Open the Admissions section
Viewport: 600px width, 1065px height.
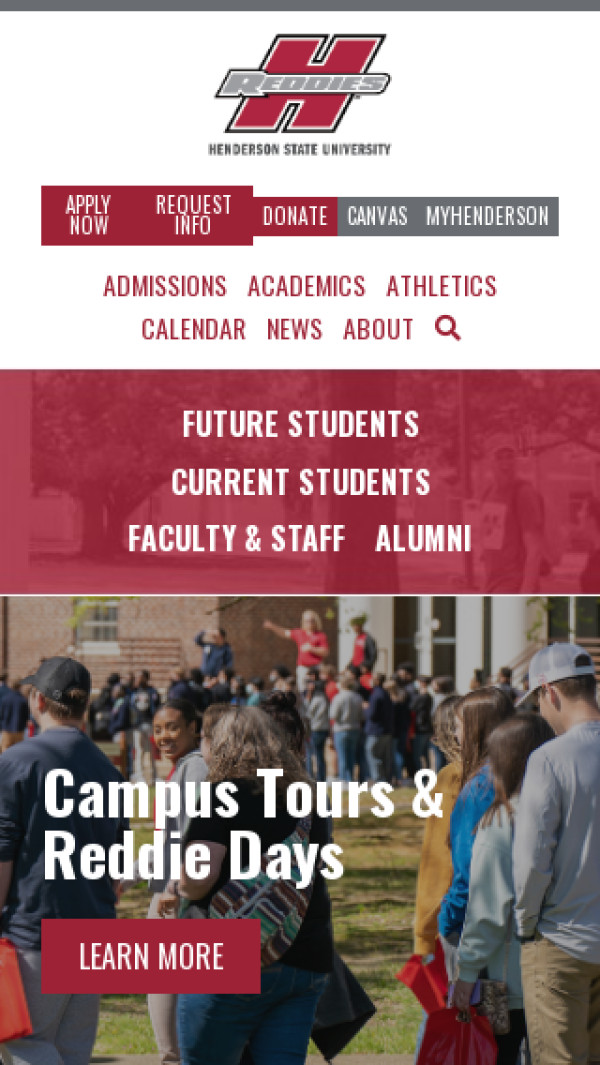(165, 286)
